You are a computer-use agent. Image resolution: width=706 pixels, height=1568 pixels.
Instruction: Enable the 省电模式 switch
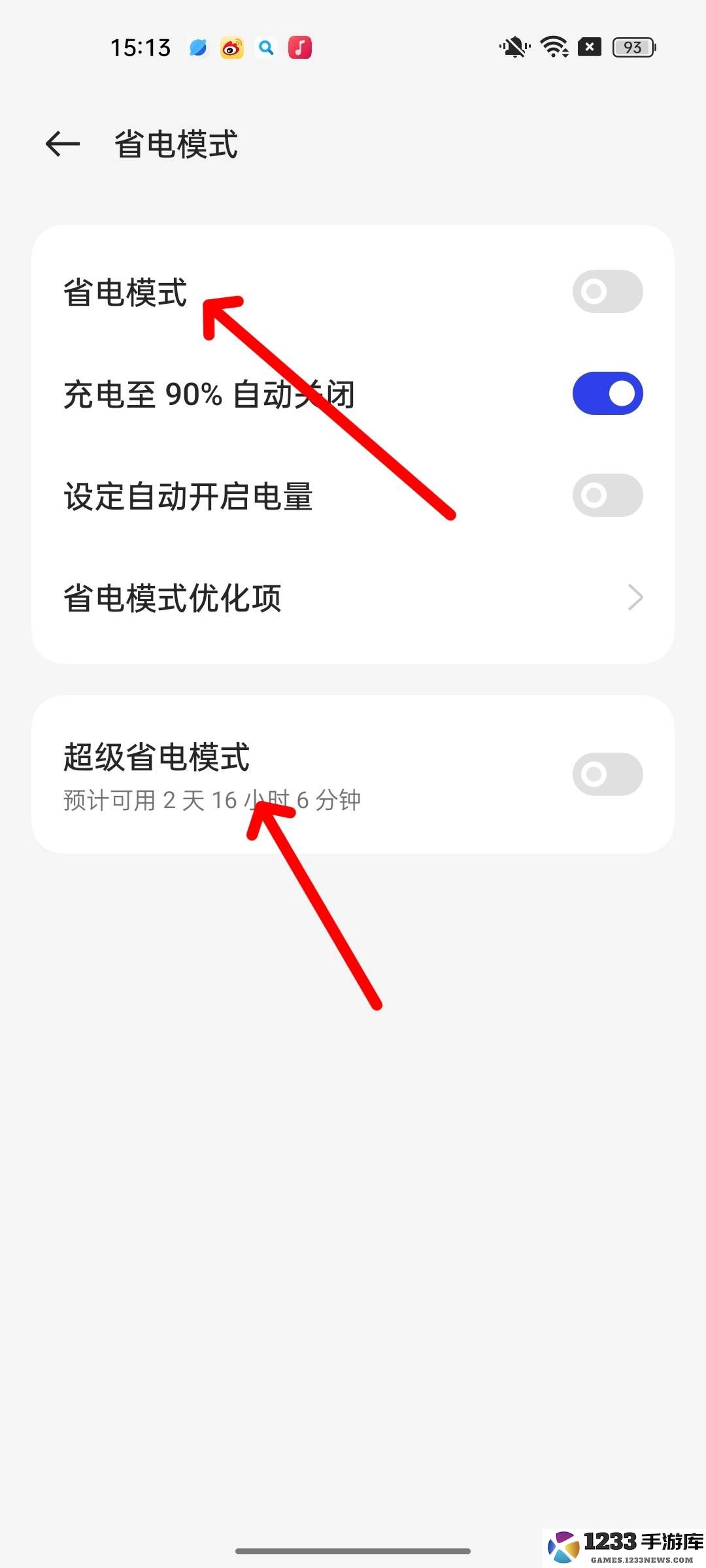point(607,291)
